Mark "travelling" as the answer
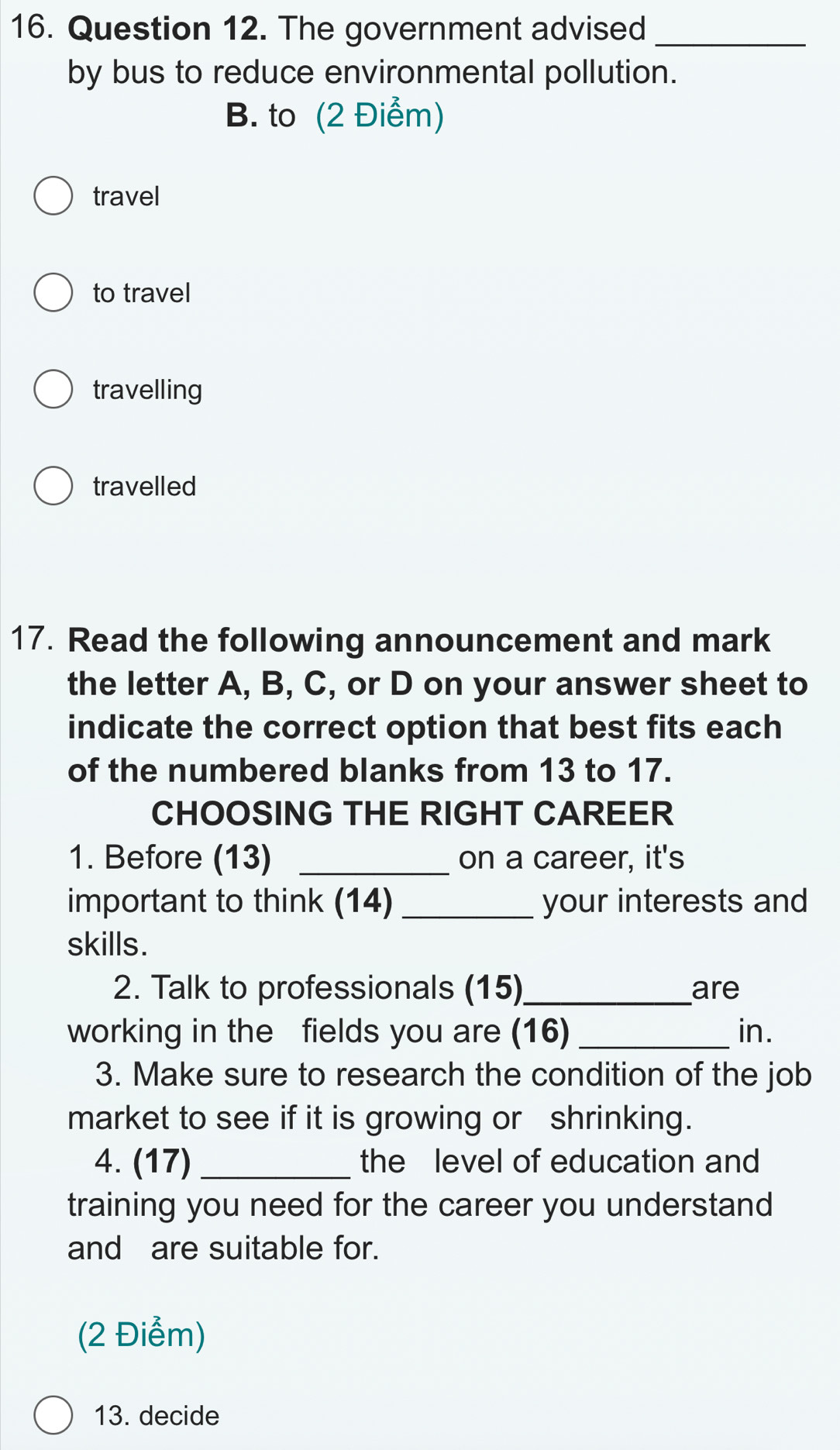The width and height of the screenshot is (840, 1450). [x=53, y=389]
